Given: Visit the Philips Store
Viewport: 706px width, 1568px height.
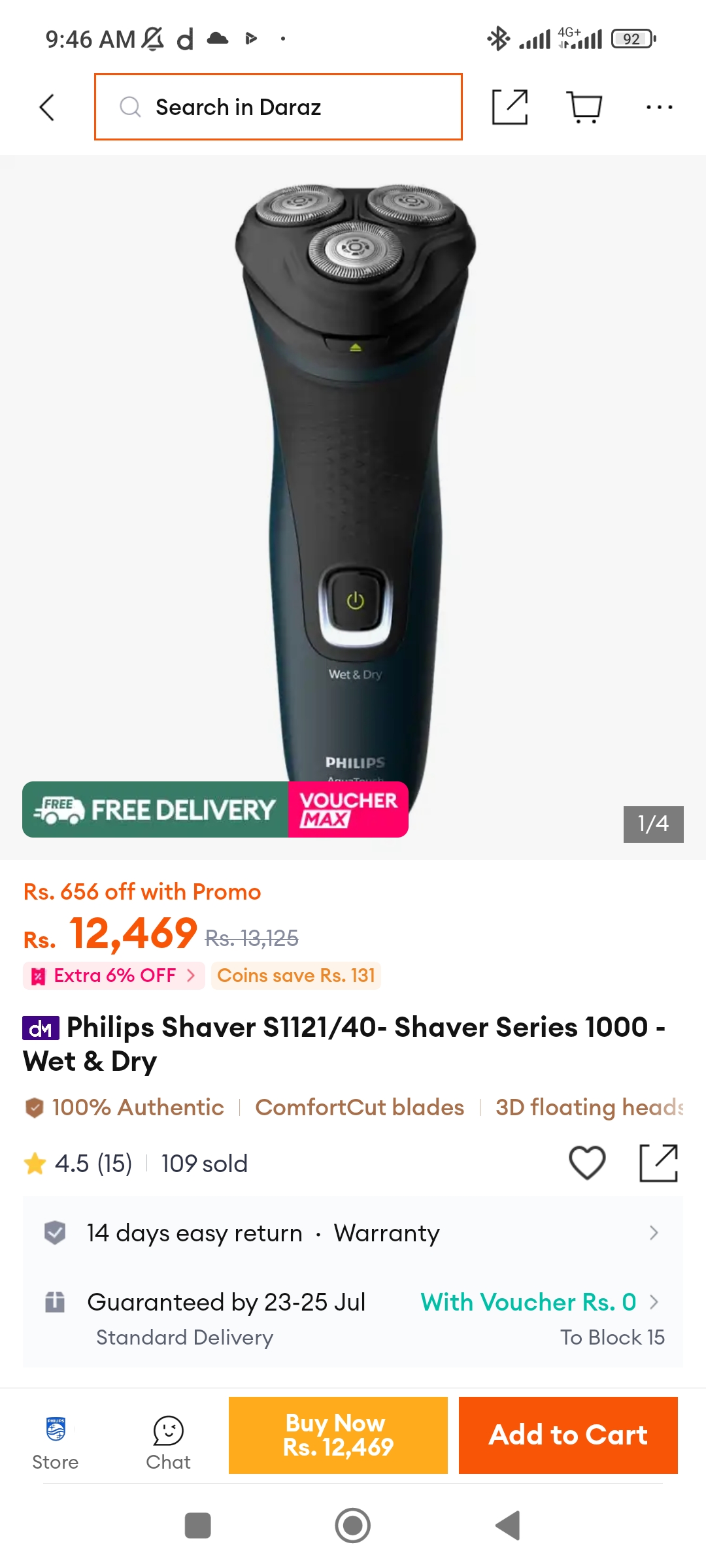Looking at the screenshot, I should pyautogui.click(x=56, y=1443).
